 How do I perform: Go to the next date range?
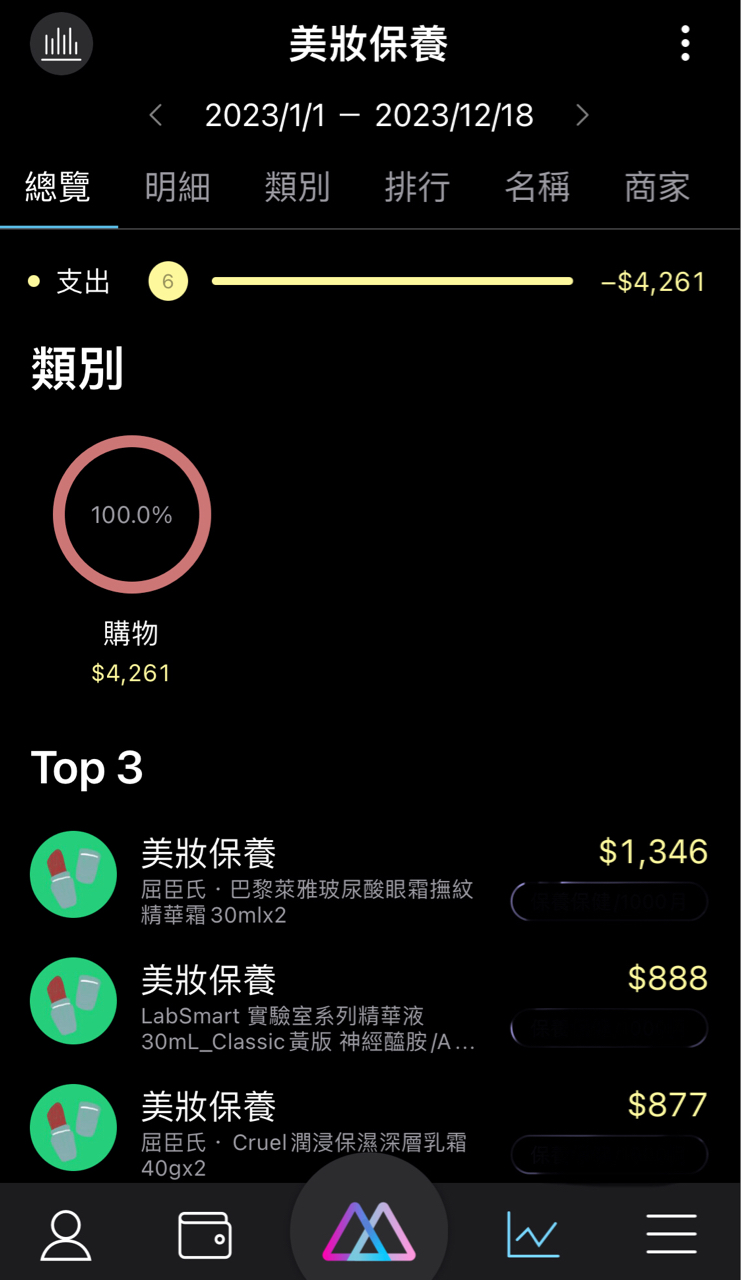(x=583, y=115)
